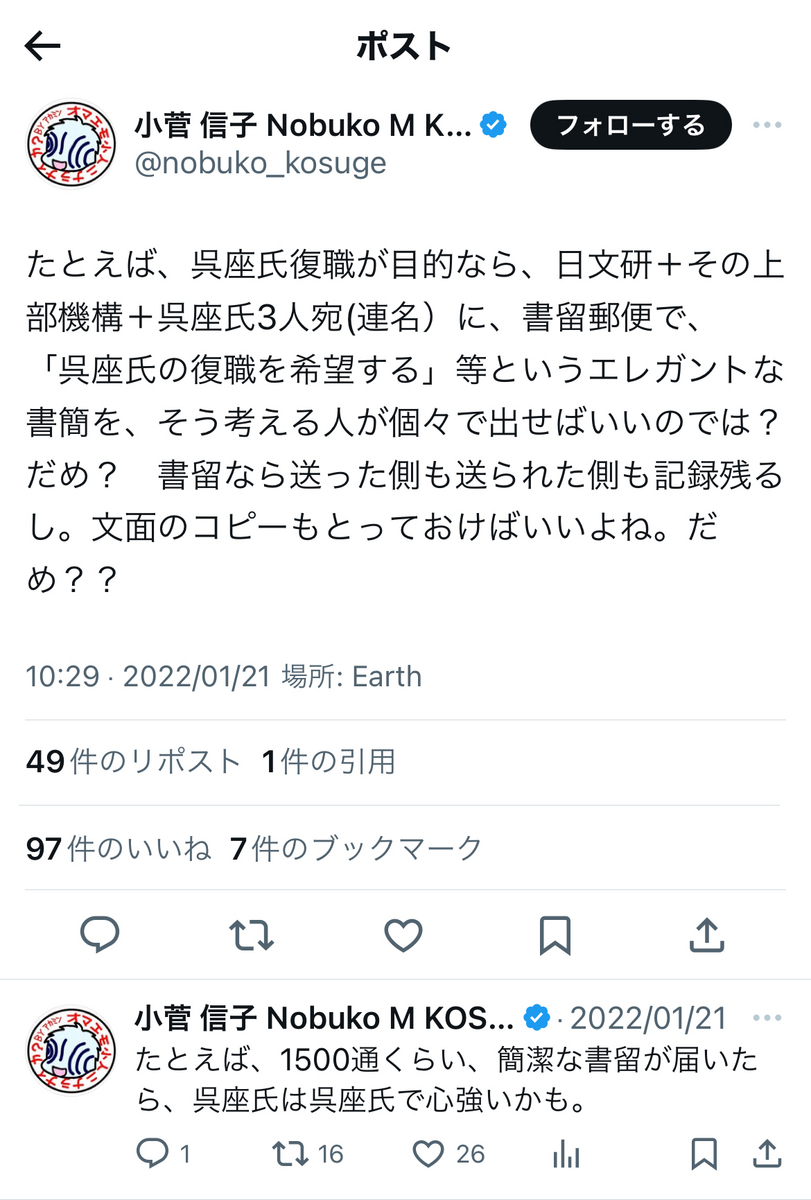Repost the main post

251,935
